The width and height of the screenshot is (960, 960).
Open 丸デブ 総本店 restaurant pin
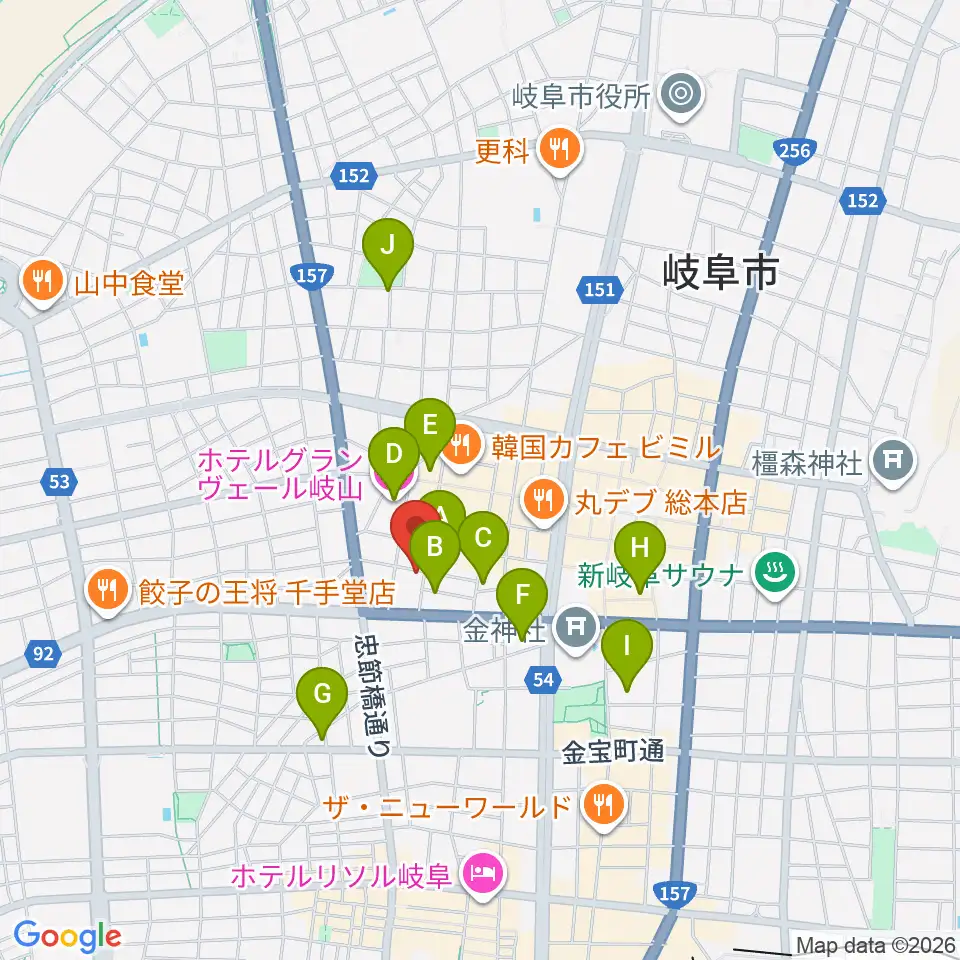click(x=543, y=502)
